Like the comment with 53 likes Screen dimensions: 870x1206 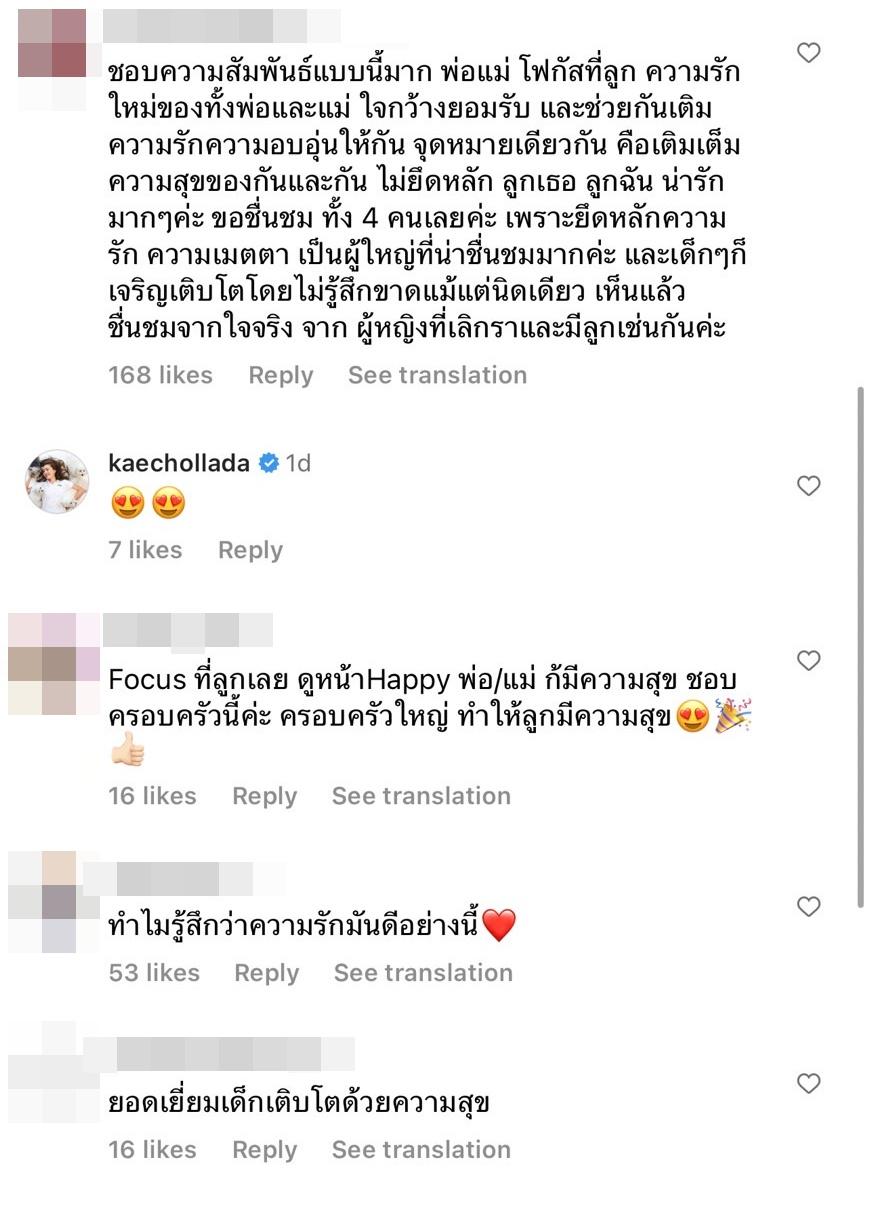(808, 907)
